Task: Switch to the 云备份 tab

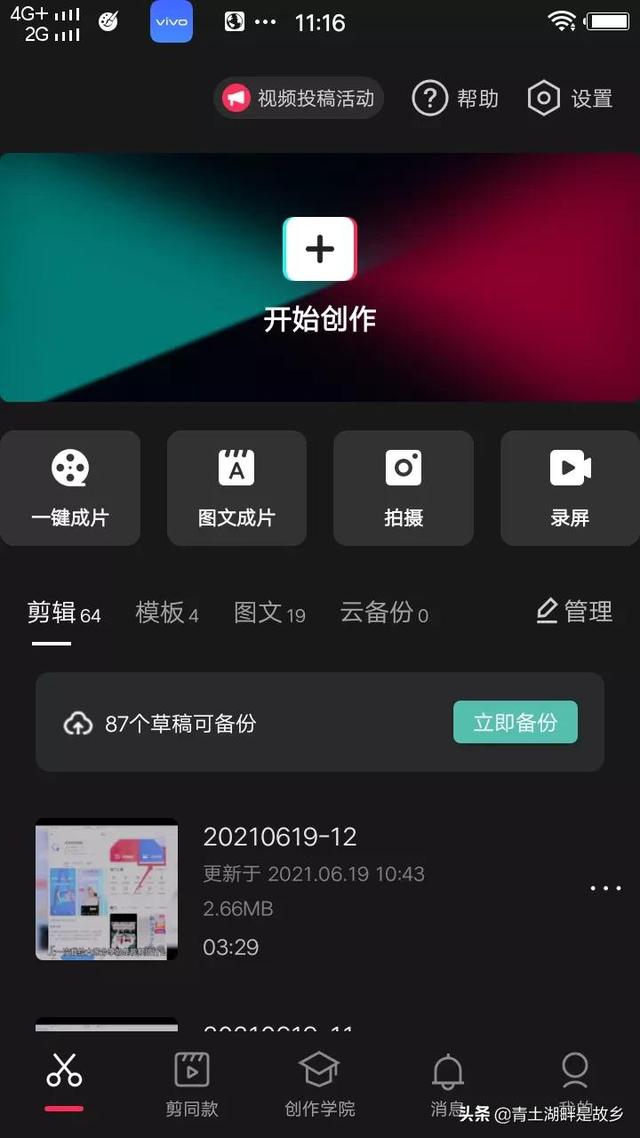Action: [383, 613]
